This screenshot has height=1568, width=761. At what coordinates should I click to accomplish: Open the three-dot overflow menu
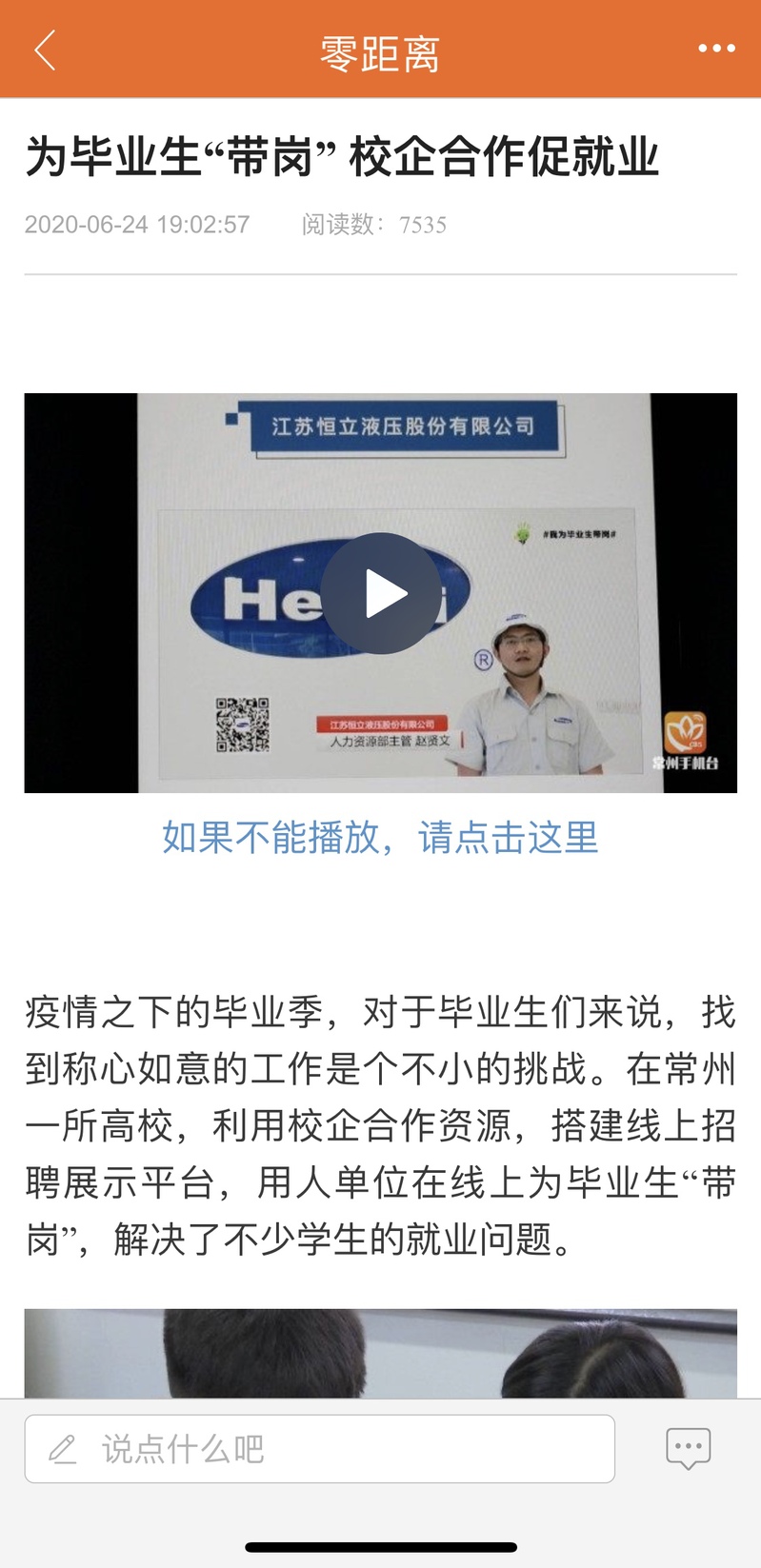(x=715, y=49)
